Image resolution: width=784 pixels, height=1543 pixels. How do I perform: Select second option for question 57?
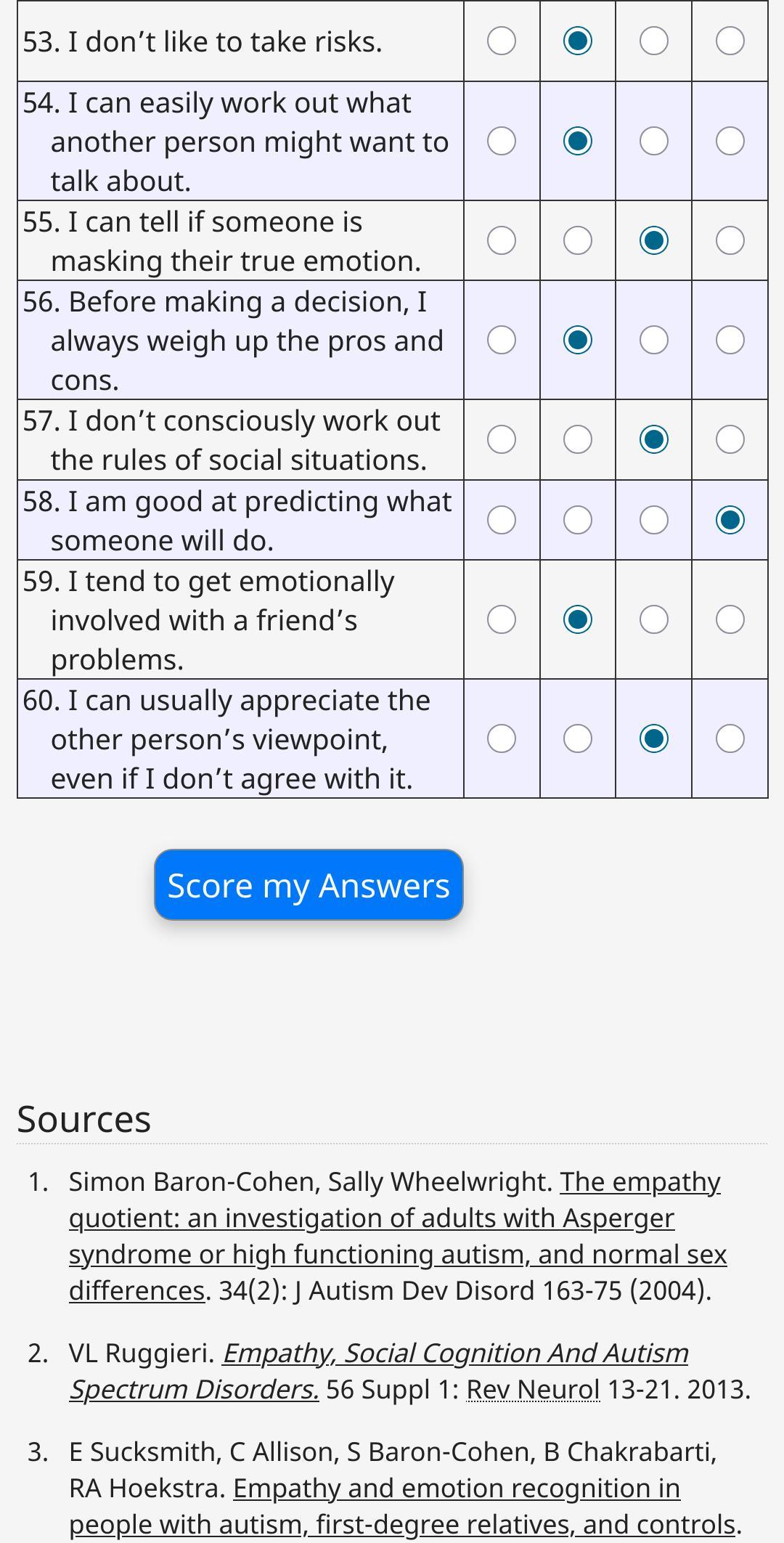click(578, 439)
